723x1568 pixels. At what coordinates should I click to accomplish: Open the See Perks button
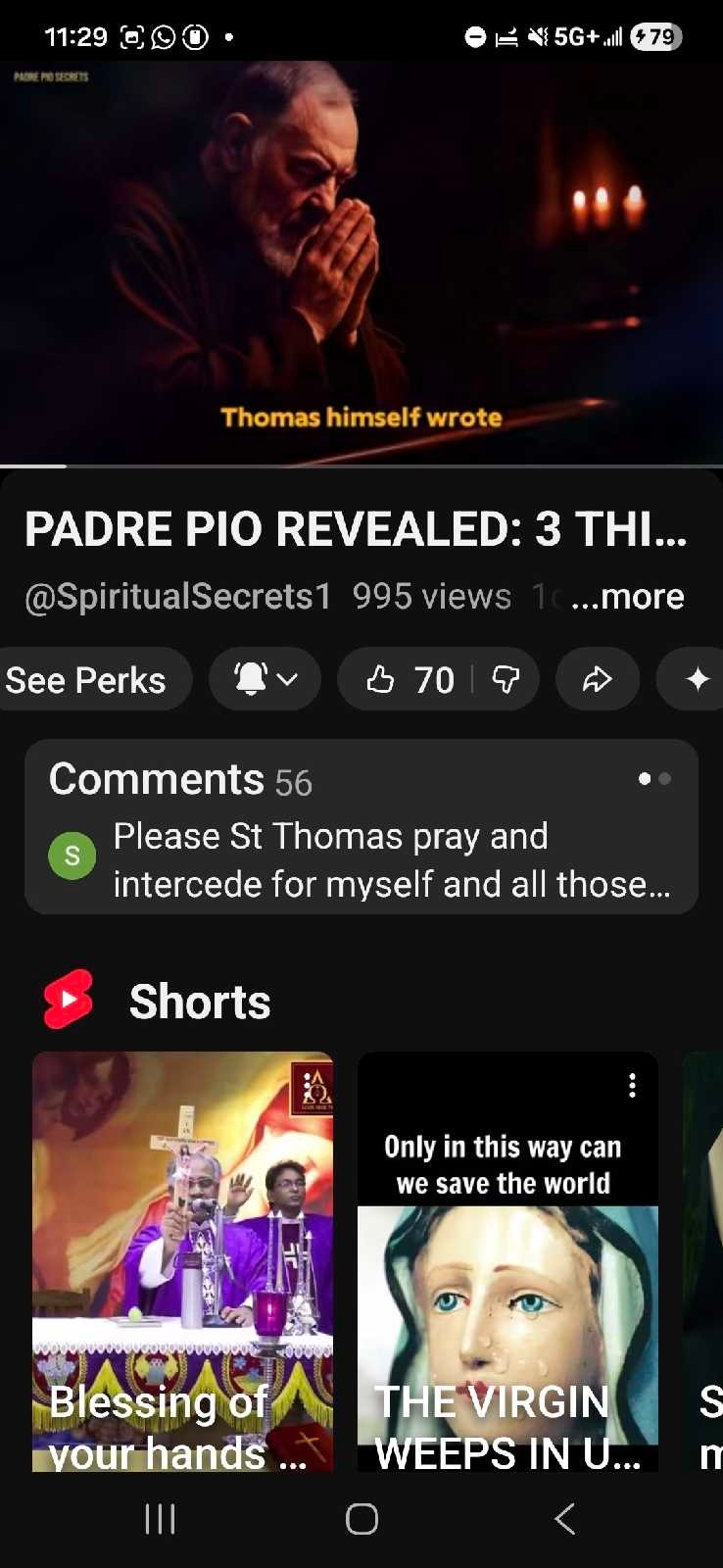pyautogui.click(x=88, y=680)
